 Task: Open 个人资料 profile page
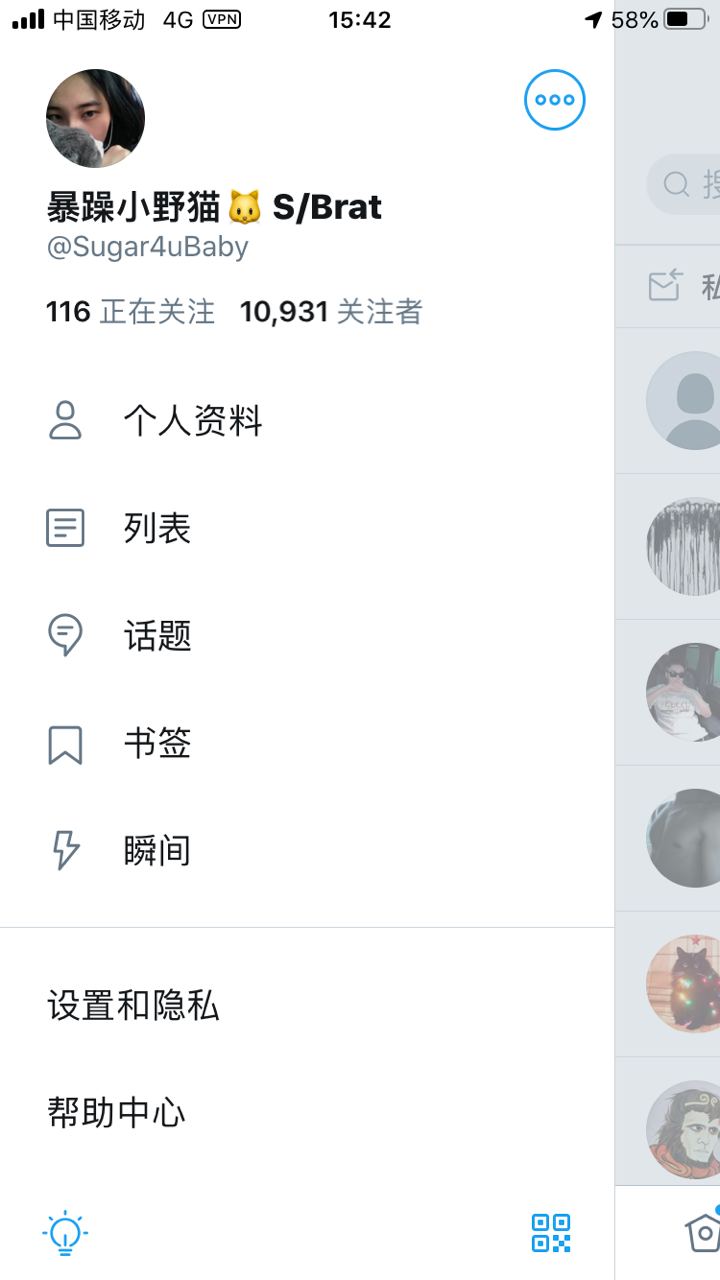192,421
